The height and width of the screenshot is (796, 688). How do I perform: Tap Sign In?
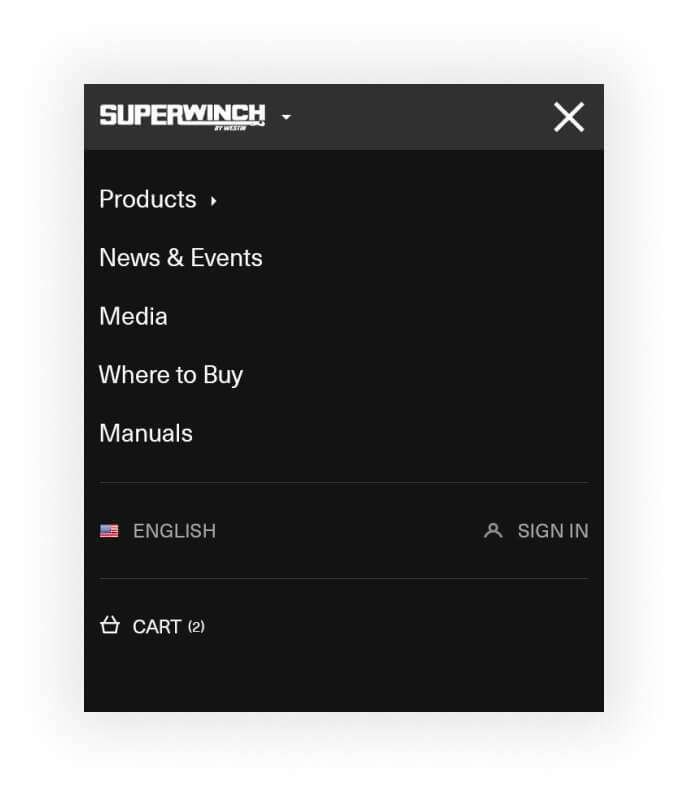[537, 531]
